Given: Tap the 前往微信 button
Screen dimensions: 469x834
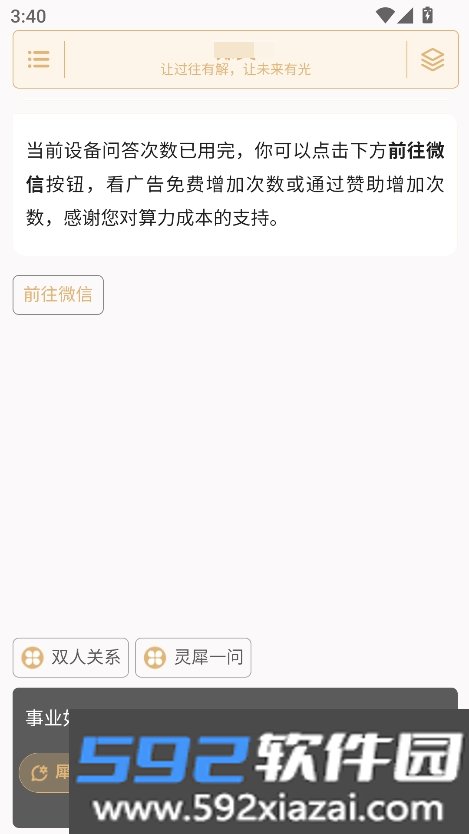Looking at the screenshot, I should click(x=58, y=295).
